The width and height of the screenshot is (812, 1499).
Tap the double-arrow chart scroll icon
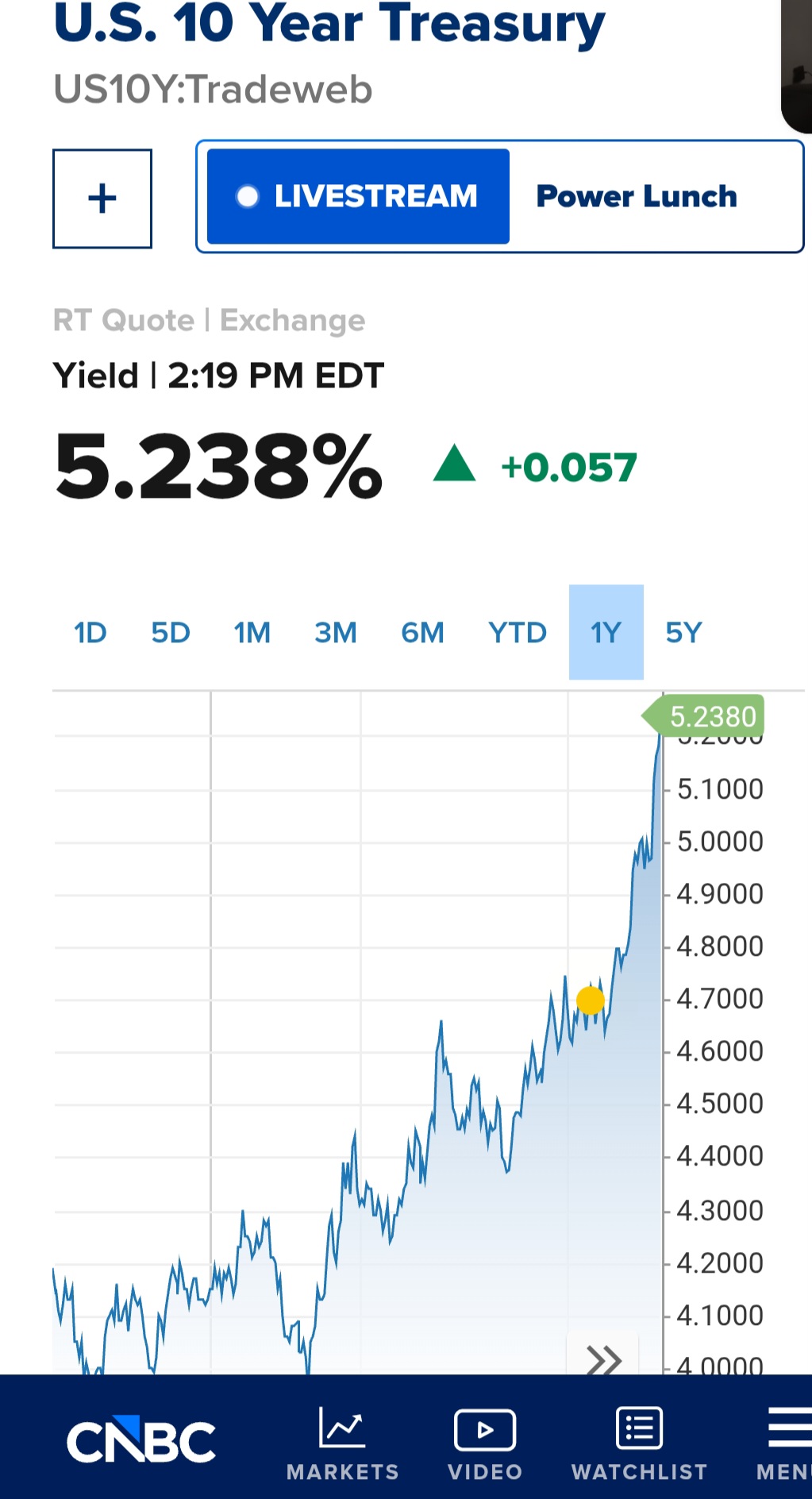(603, 1360)
